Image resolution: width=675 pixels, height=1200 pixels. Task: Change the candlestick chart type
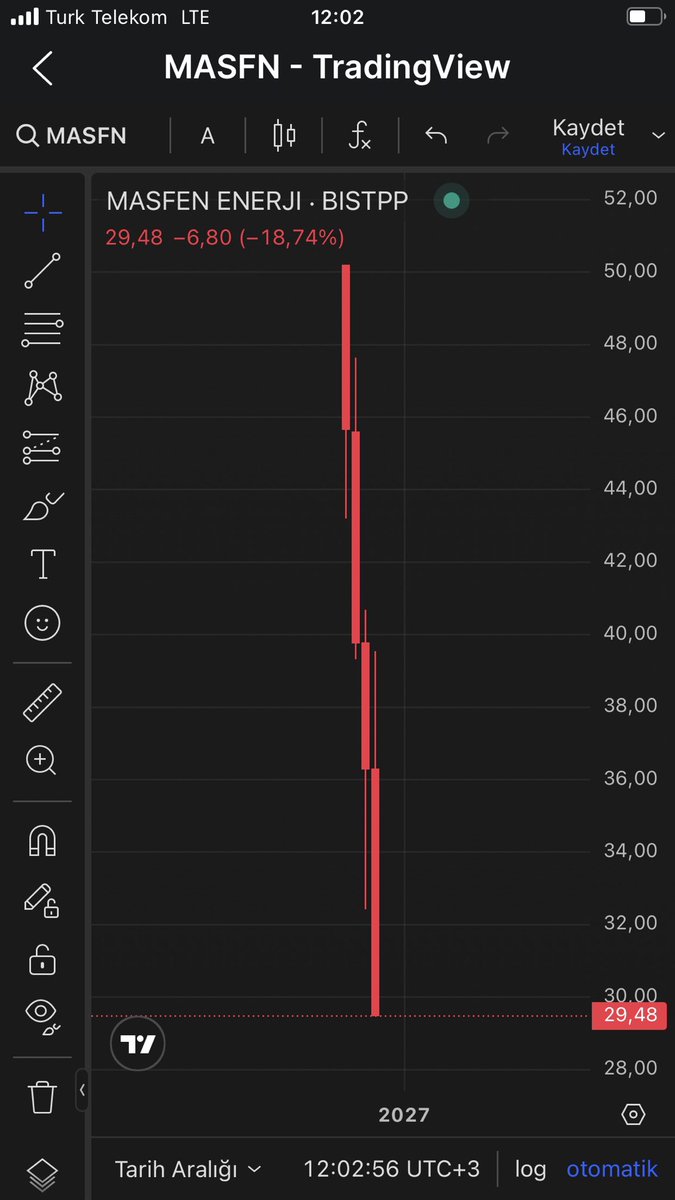click(x=284, y=135)
